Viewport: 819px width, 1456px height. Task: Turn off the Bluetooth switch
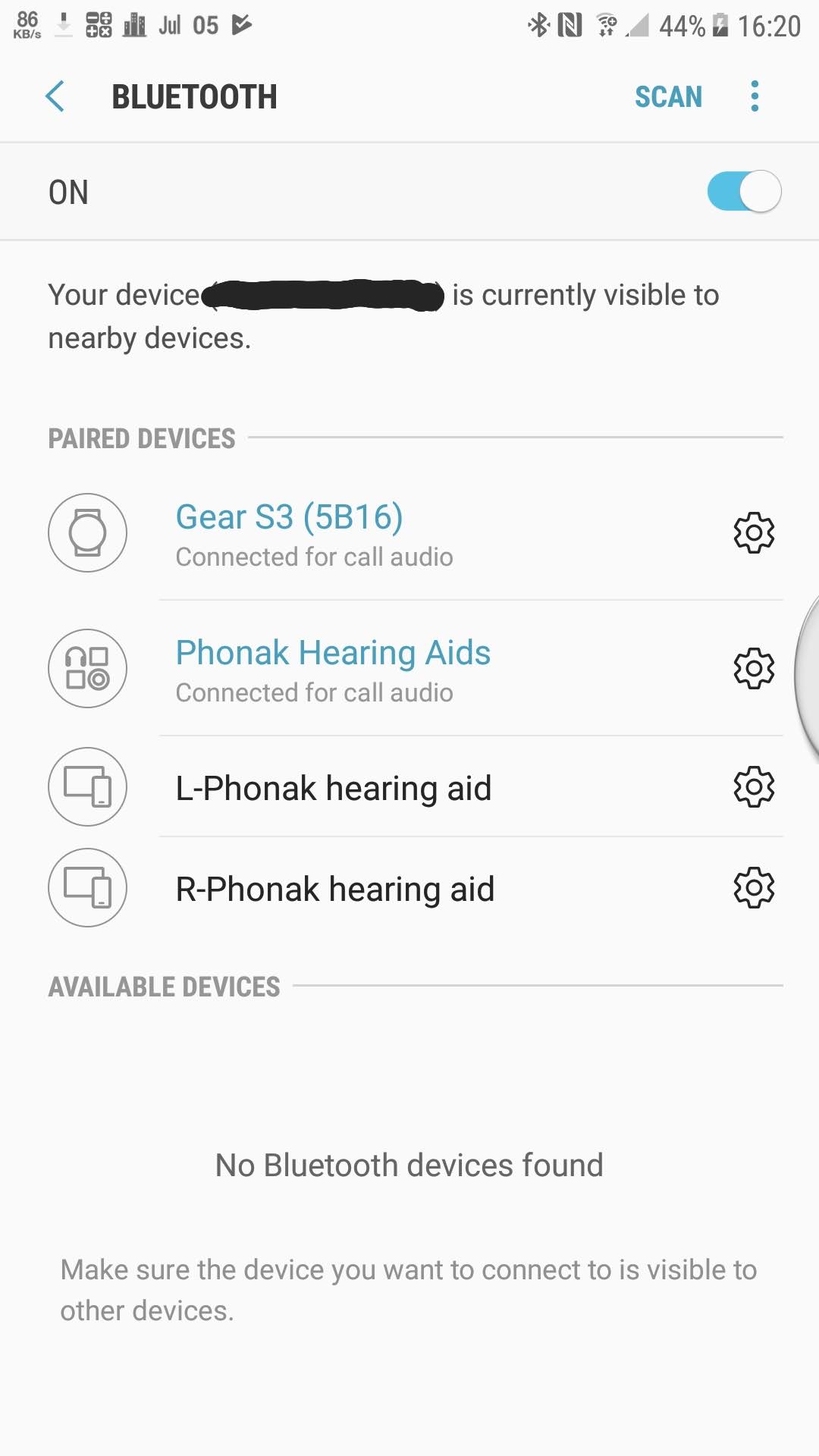pyautogui.click(x=744, y=192)
